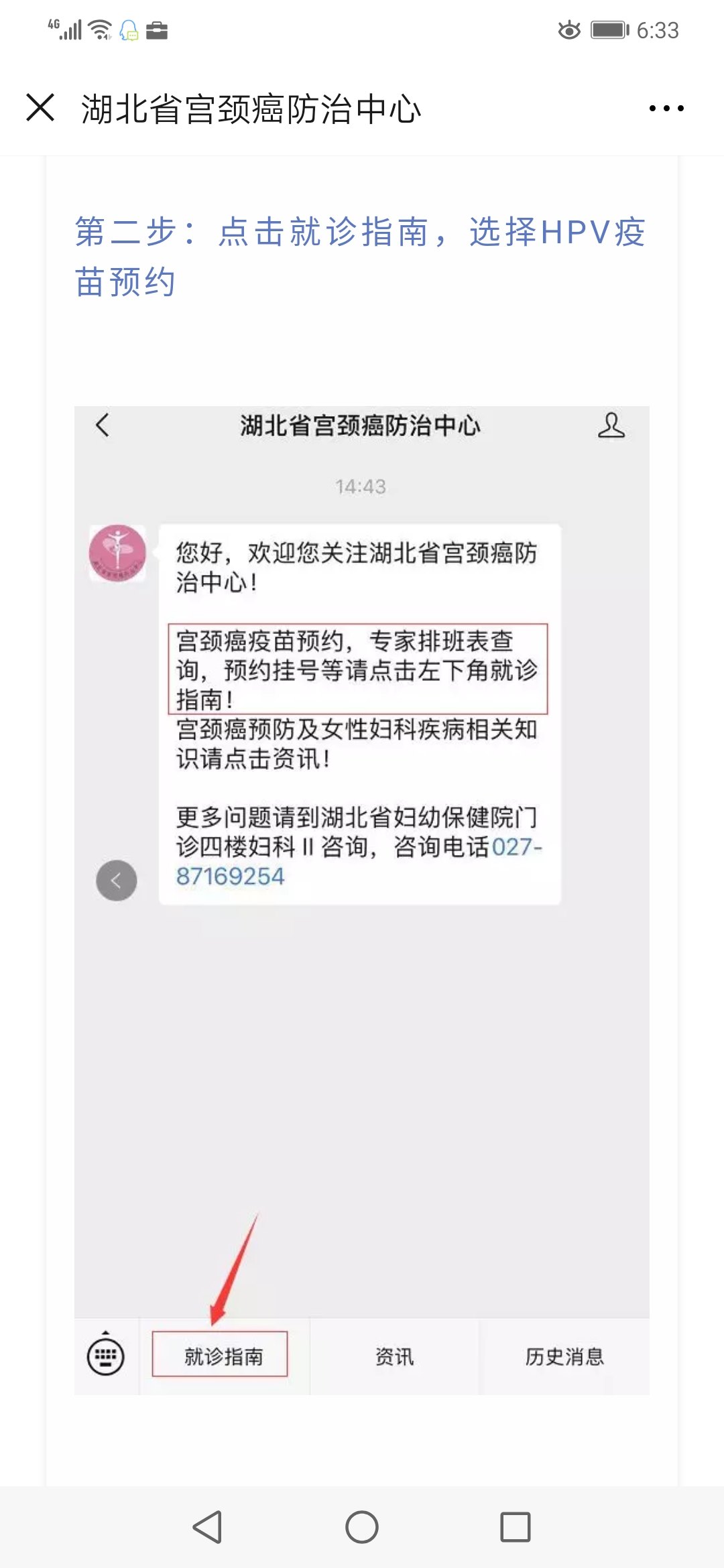This screenshot has width=724, height=1568.
Task: Tap the system back button
Action: click(208, 1527)
